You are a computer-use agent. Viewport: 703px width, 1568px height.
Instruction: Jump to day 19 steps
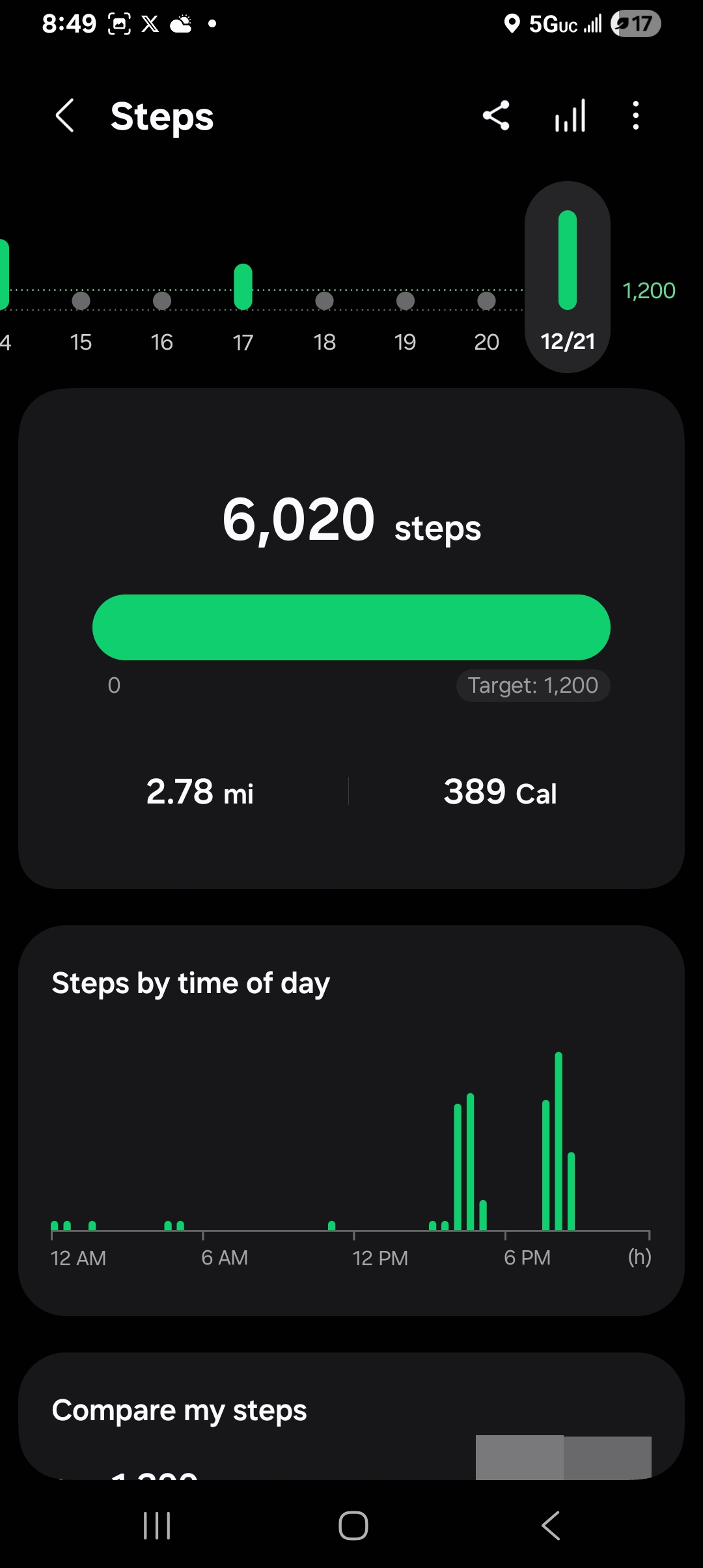405,319
